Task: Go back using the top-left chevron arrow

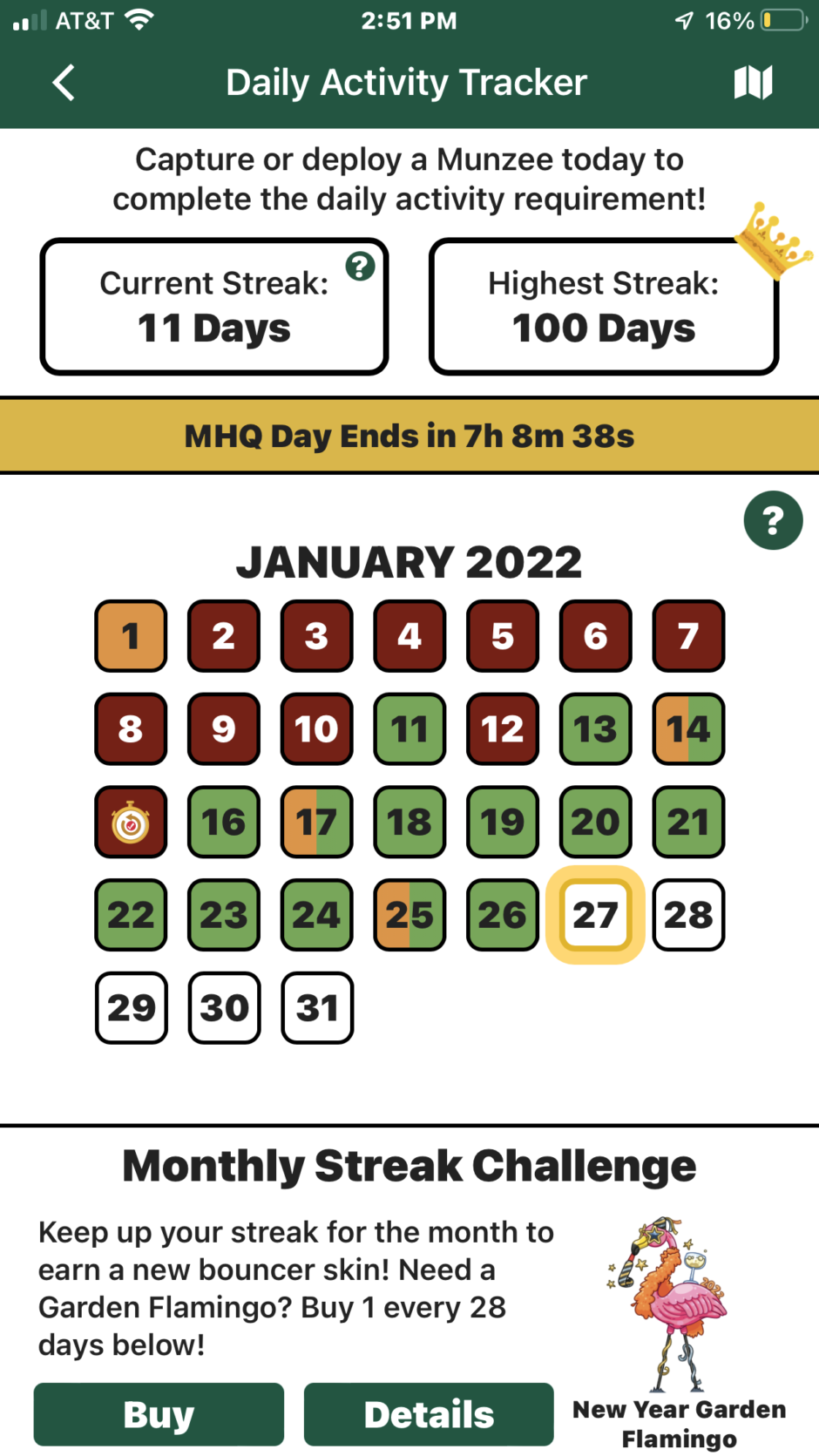Action: tap(62, 82)
